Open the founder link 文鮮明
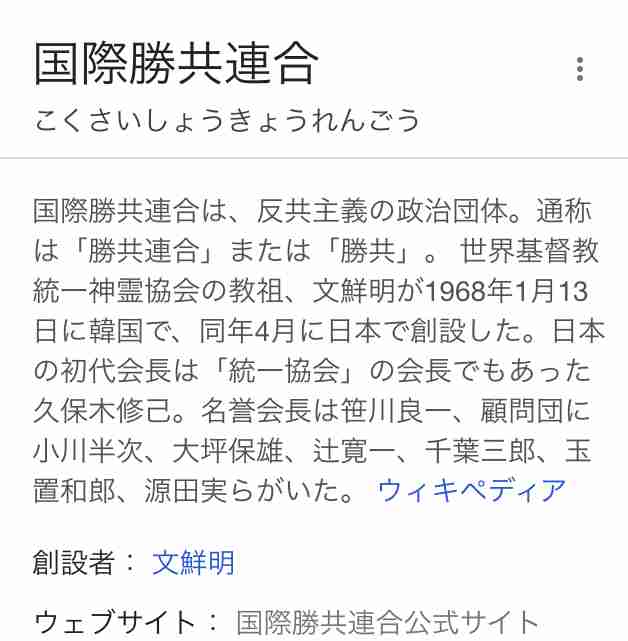This screenshot has height=641, width=628. click(193, 562)
